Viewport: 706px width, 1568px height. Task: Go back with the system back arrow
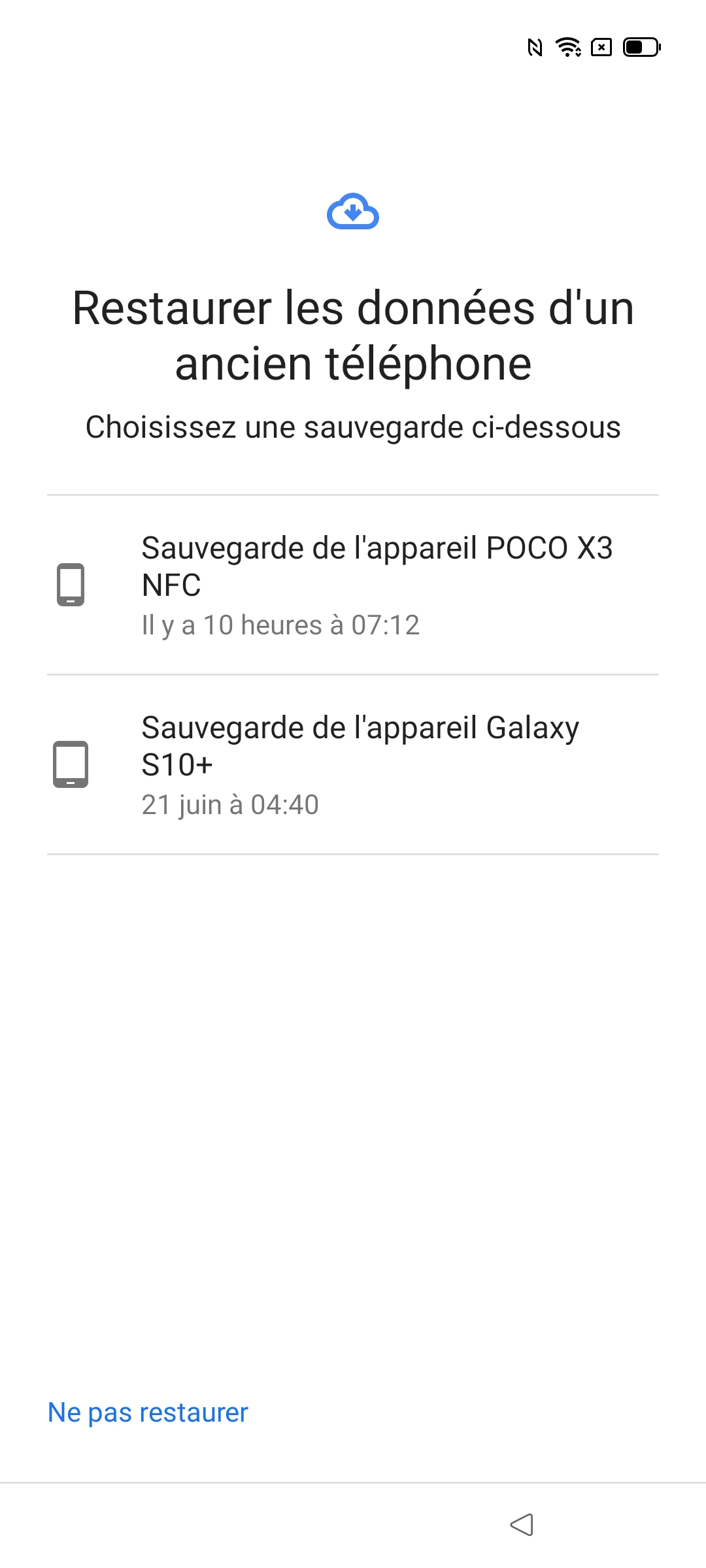pyautogui.click(x=522, y=1525)
